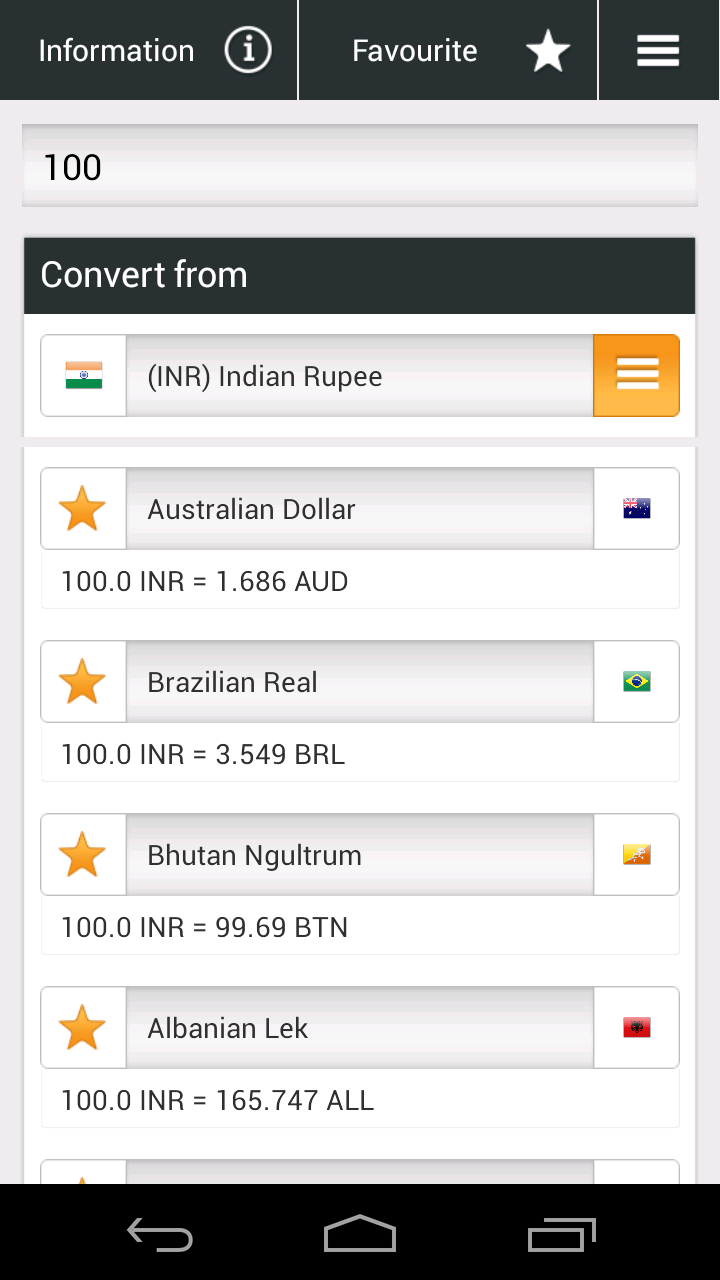Screen dimensions: 720x1280
Task: Return to the home screen
Action: point(360,1235)
